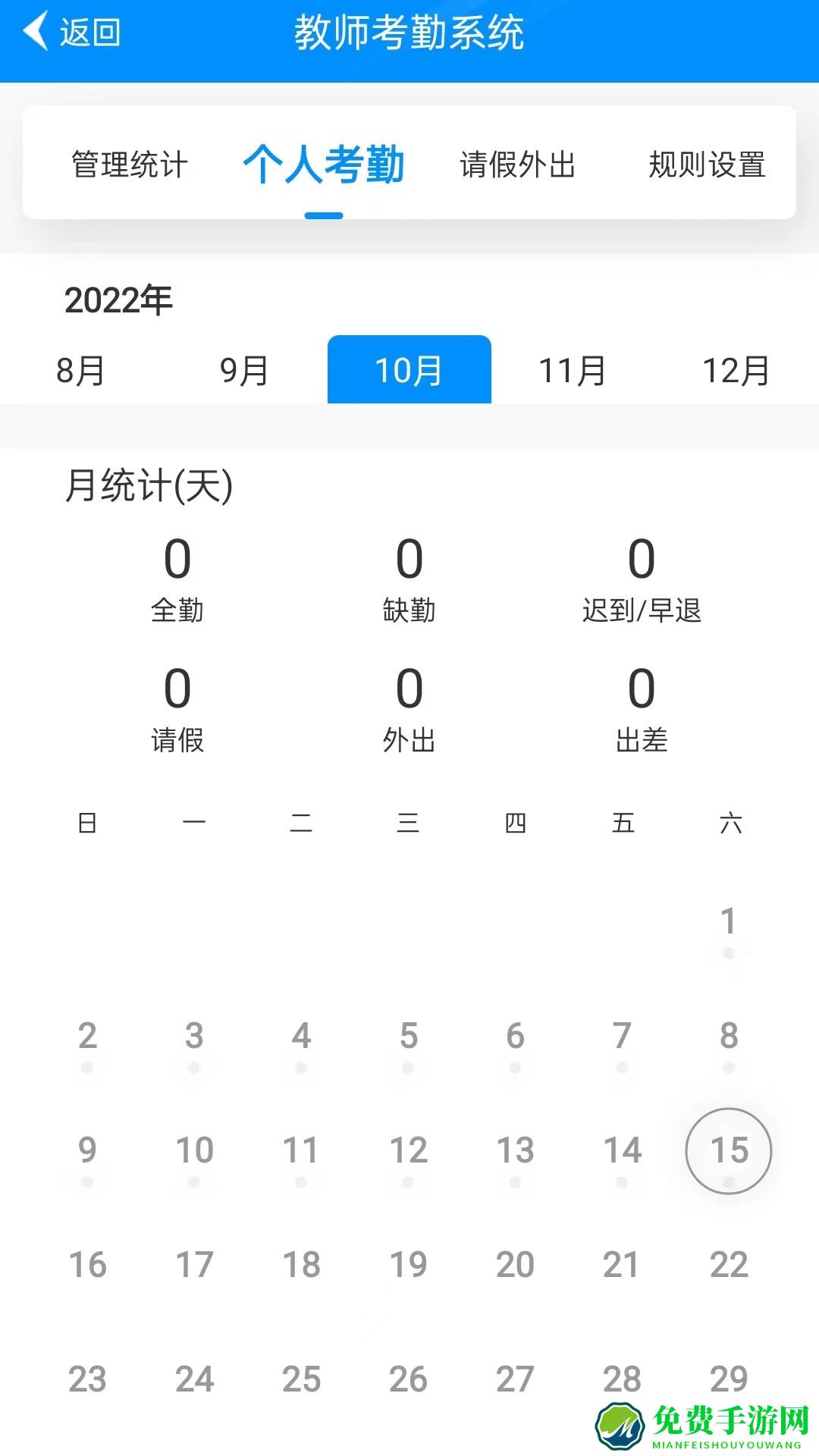Tap the 2022年 year label
Image resolution: width=819 pixels, height=1456 pixels.
pos(118,299)
